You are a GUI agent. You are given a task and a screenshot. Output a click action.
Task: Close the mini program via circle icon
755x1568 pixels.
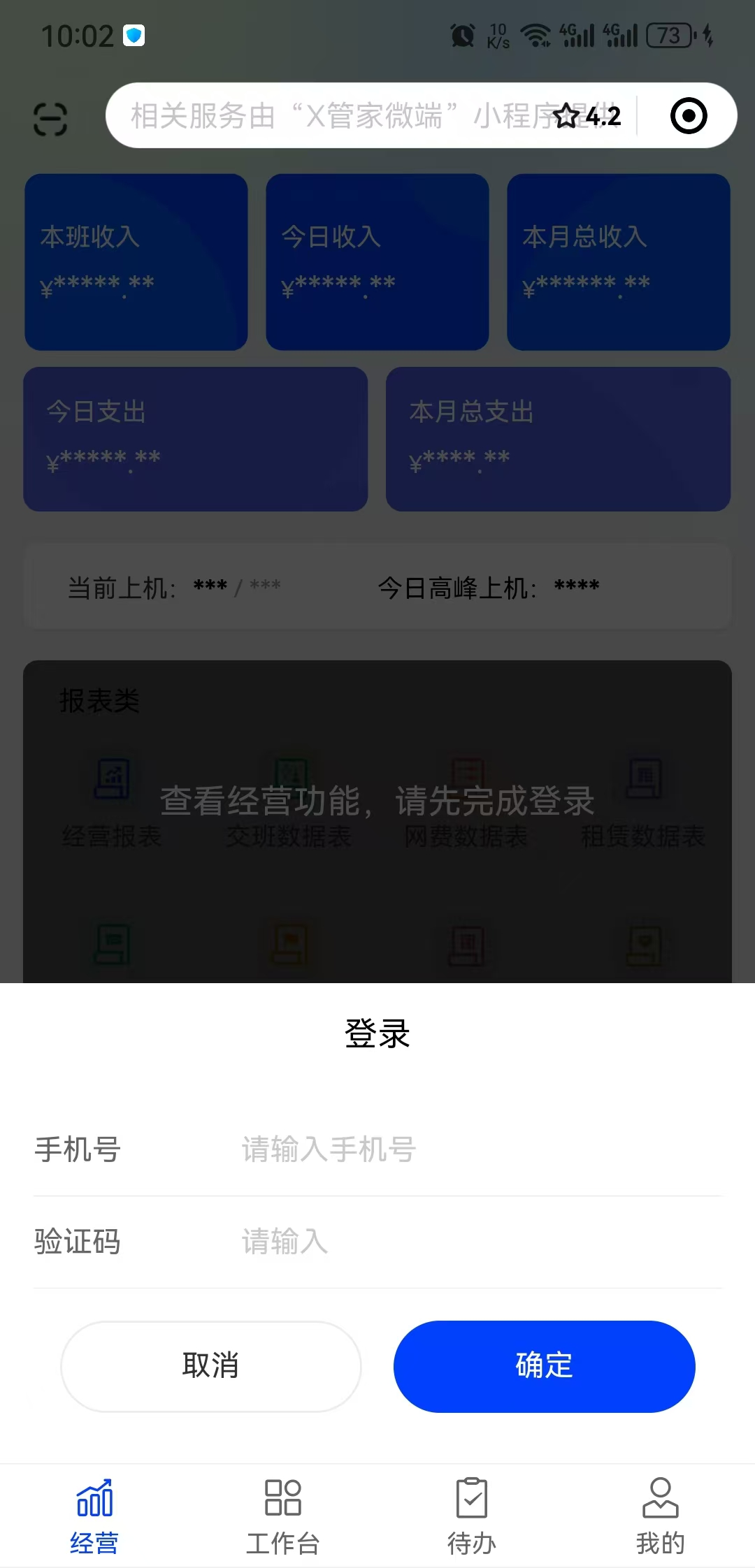689,116
